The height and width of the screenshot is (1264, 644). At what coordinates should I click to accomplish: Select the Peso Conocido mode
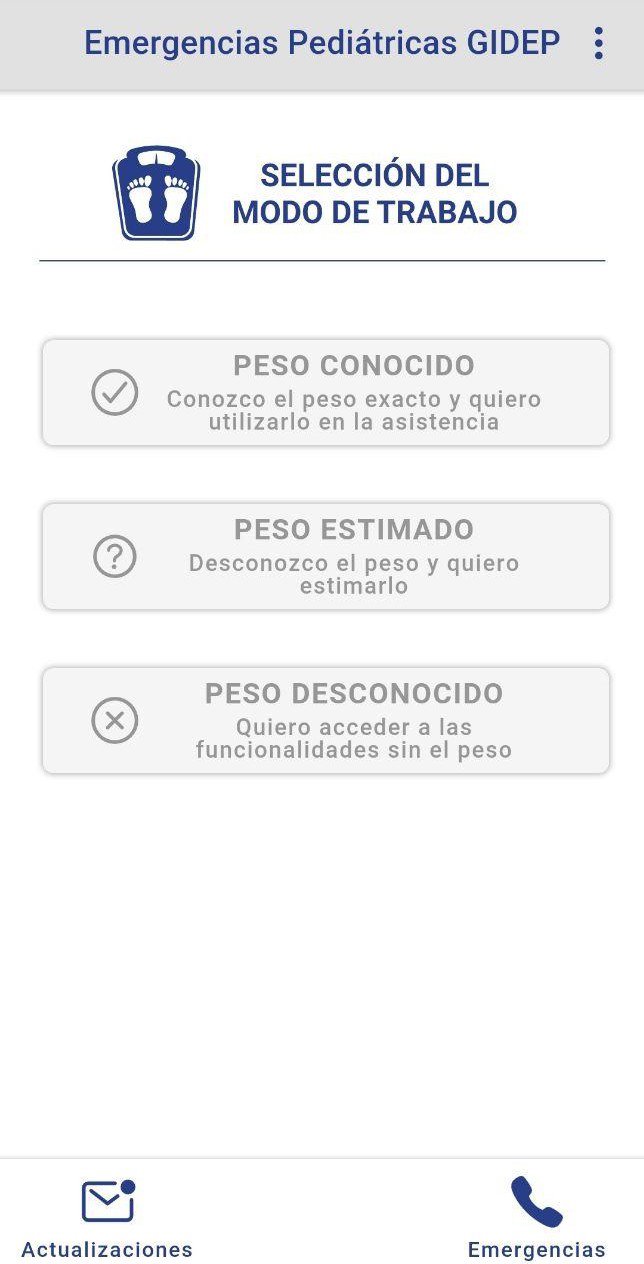click(x=325, y=392)
